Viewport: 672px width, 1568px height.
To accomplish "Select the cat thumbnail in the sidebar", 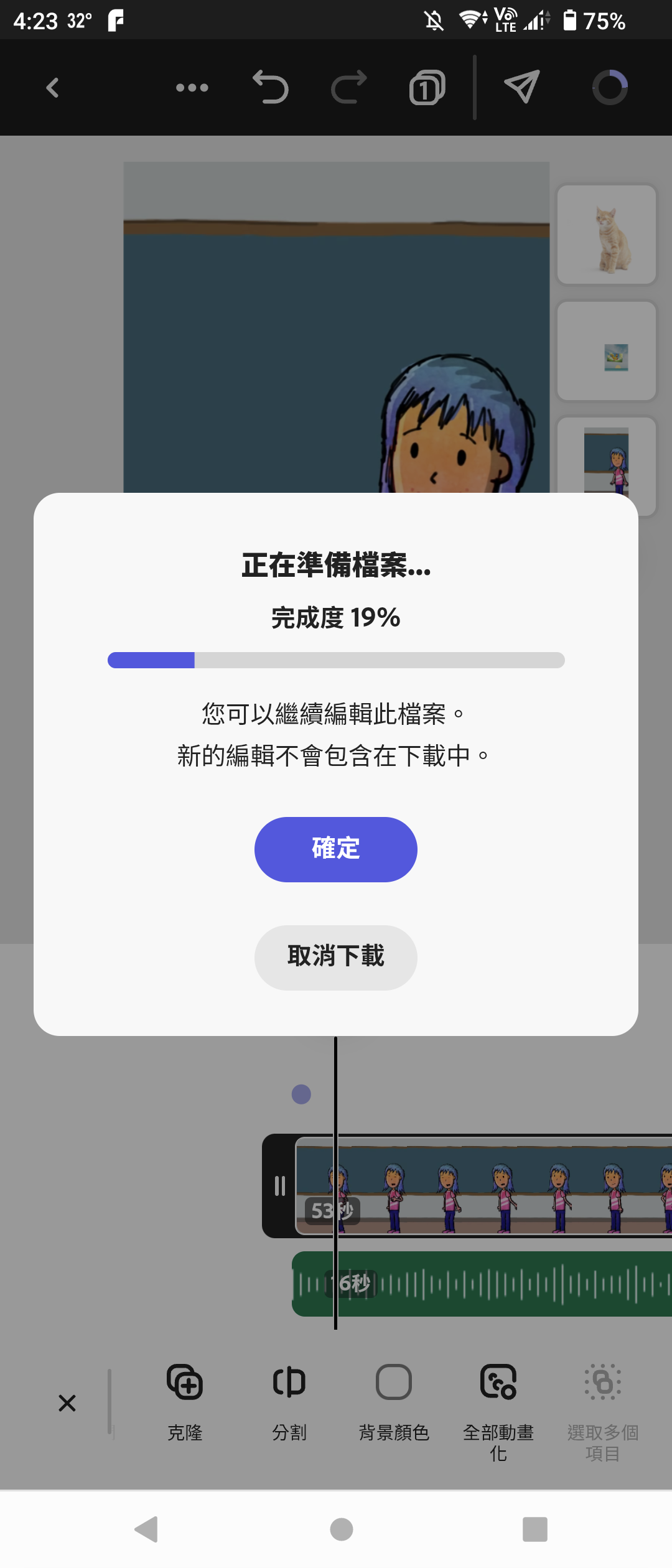I will point(606,233).
